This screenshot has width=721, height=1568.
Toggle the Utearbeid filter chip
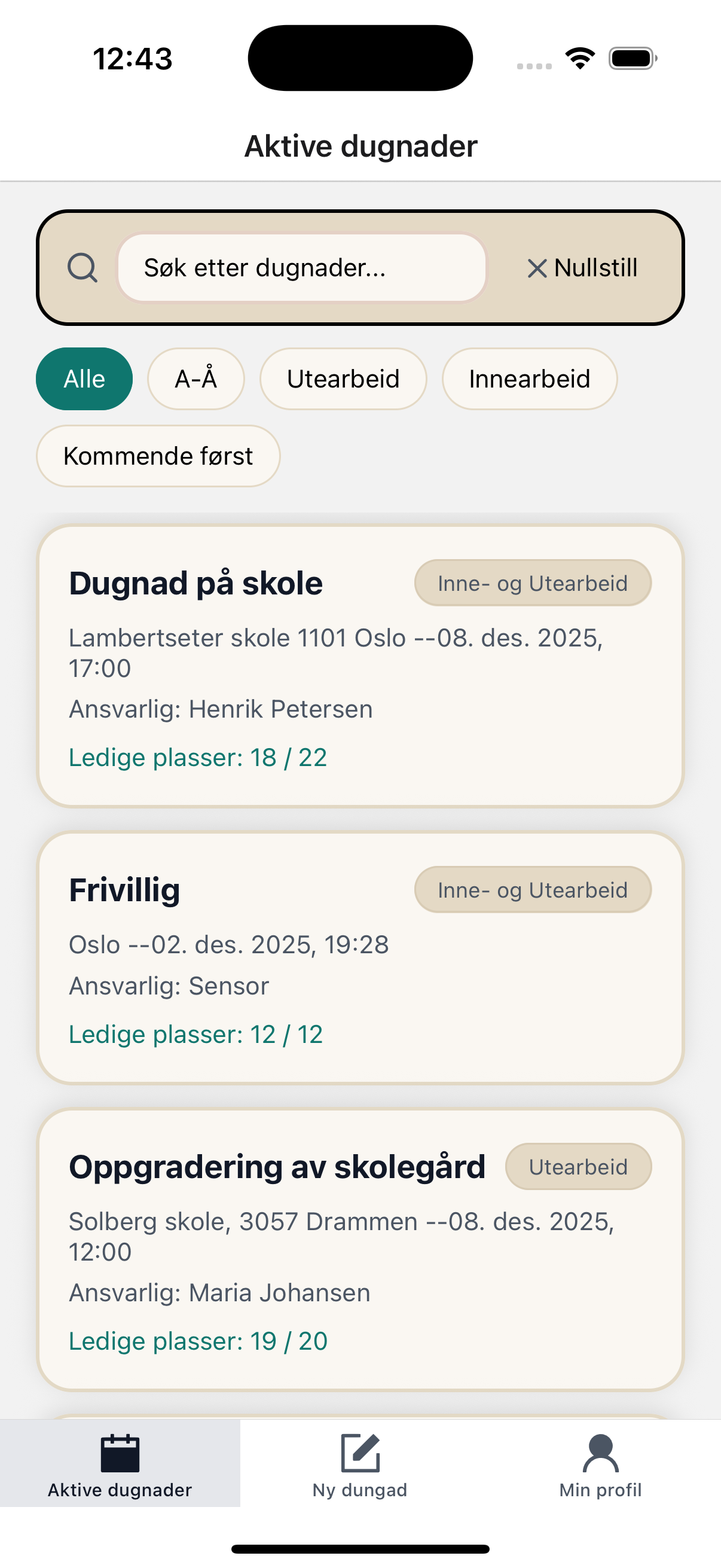click(343, 379)
